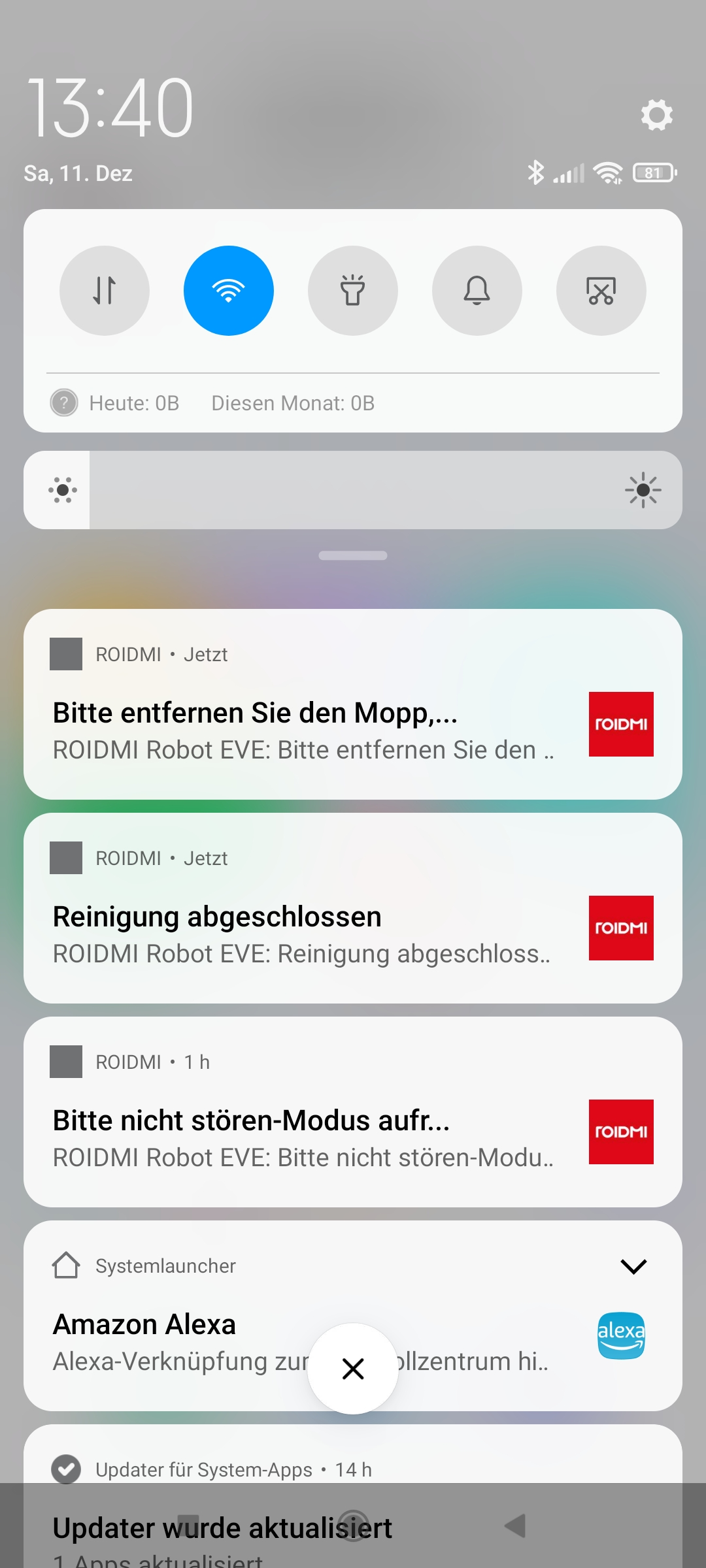
Task: Clear all notifications with the X button
Action: (353, 1369)
